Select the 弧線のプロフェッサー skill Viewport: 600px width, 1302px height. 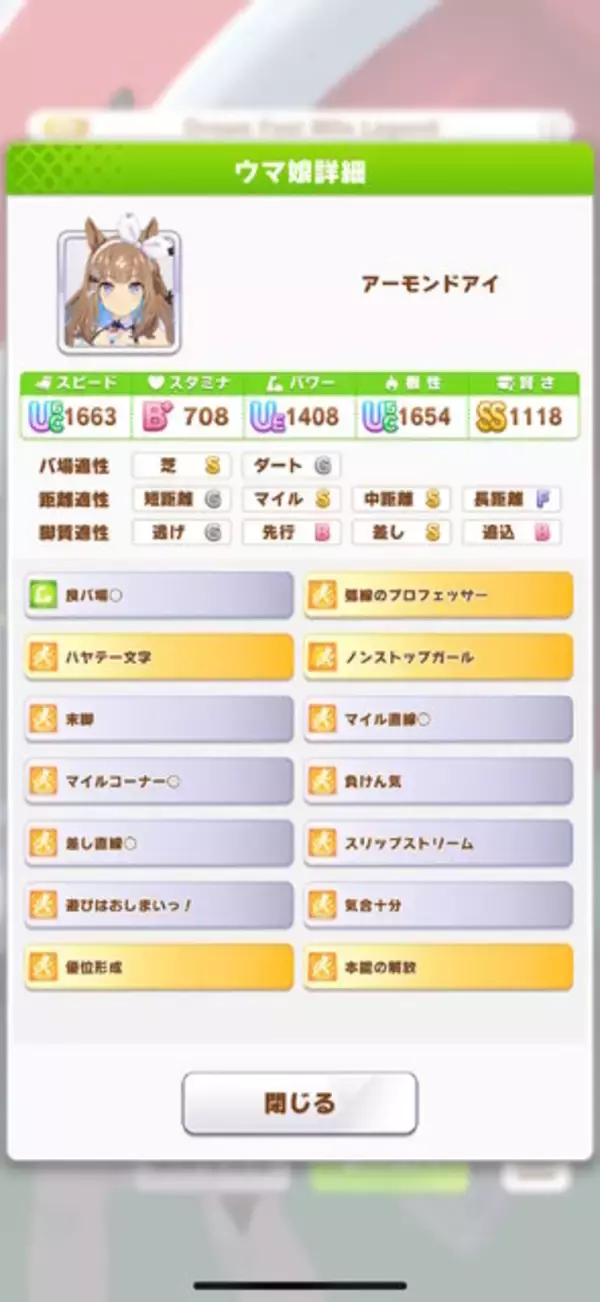click(x=438, y=595)
